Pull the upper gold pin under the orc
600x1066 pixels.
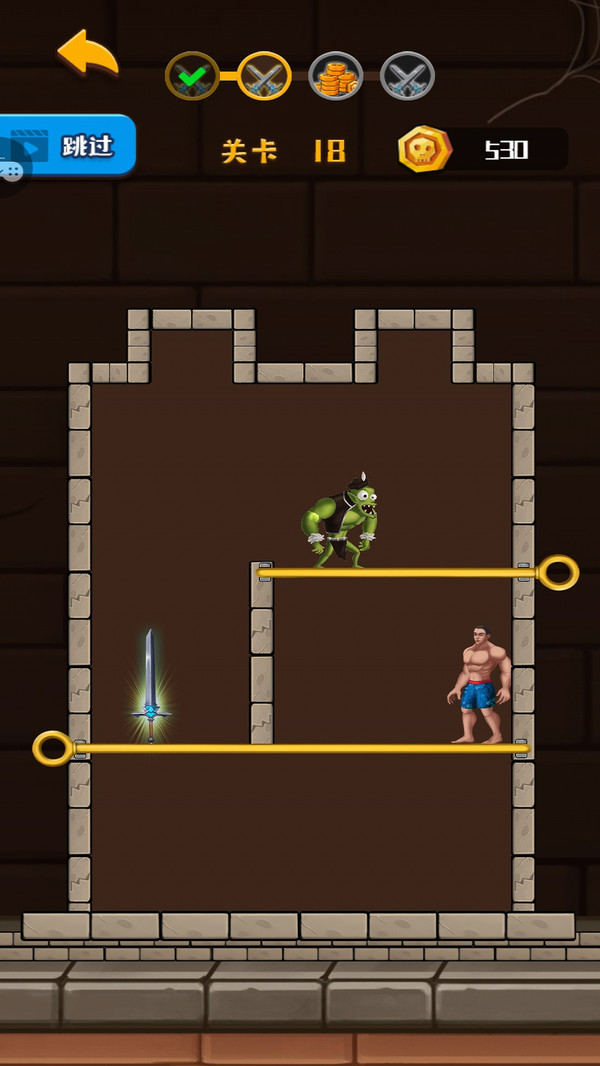pyautogui.click(x=557, y=573)
